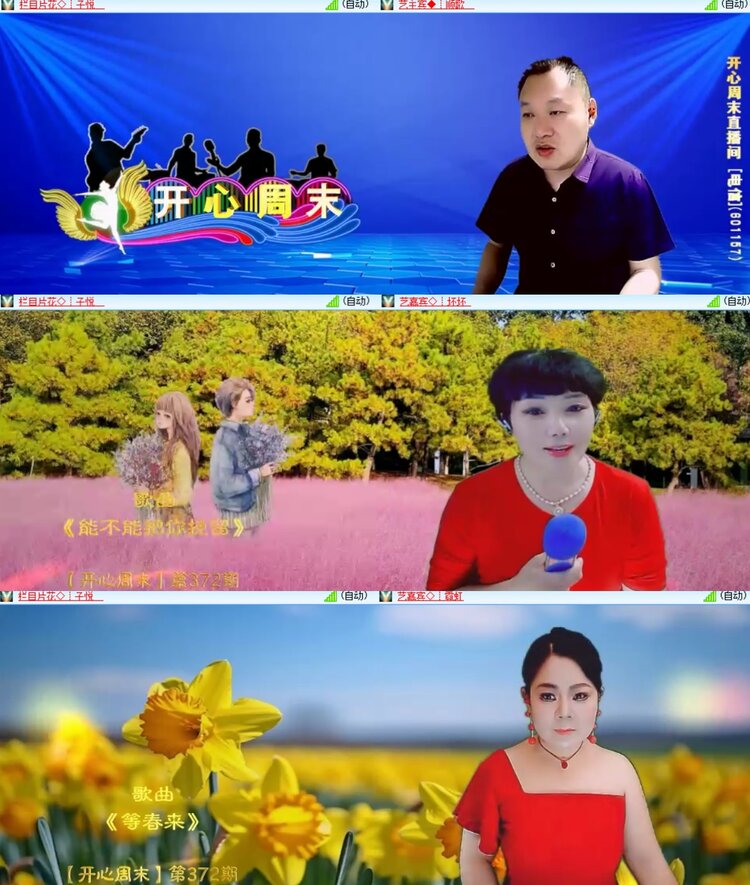The width and height of the screenshot is (750, 885).
Task: Click the avatar icon in middle video's title bar
Action: [x=7, y=302]
